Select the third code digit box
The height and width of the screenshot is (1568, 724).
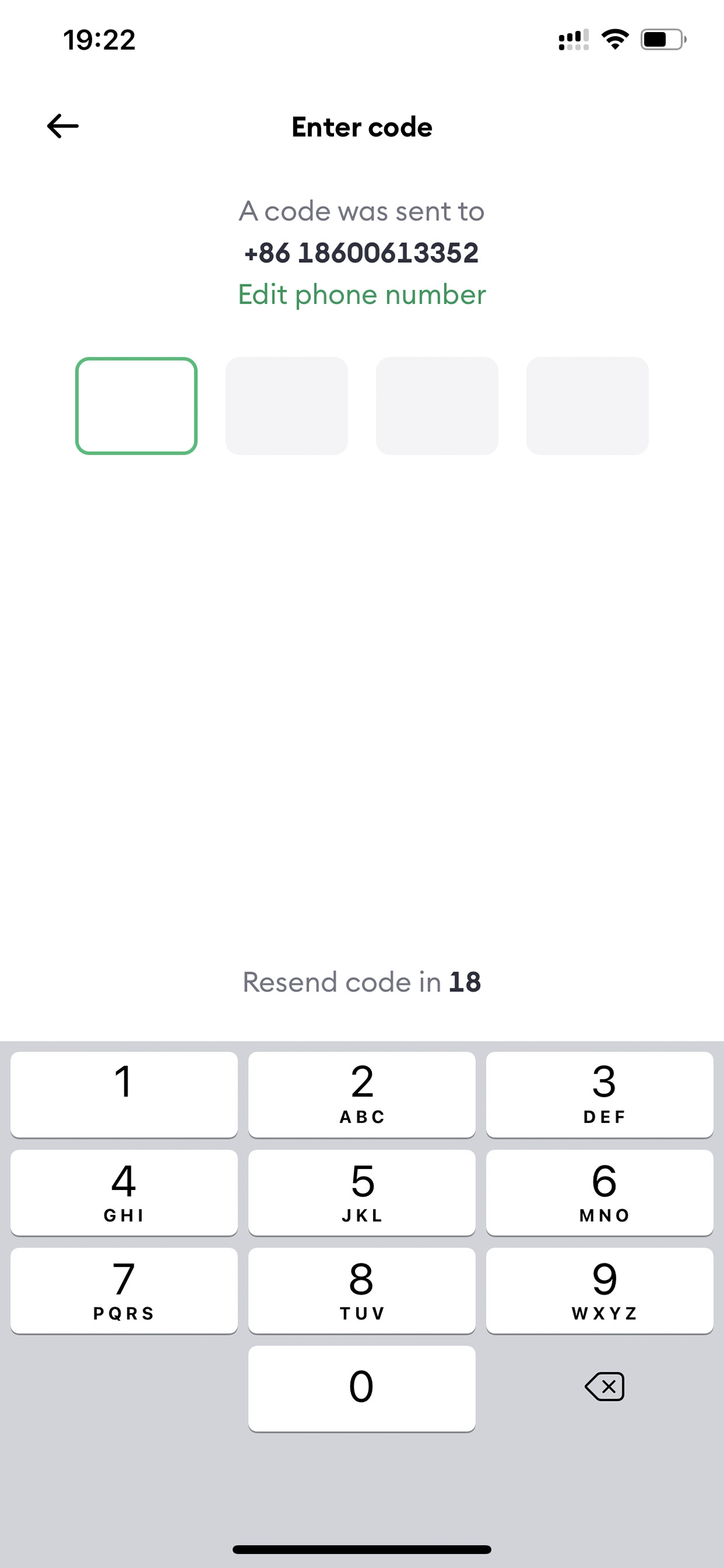[x=437, y=406]
